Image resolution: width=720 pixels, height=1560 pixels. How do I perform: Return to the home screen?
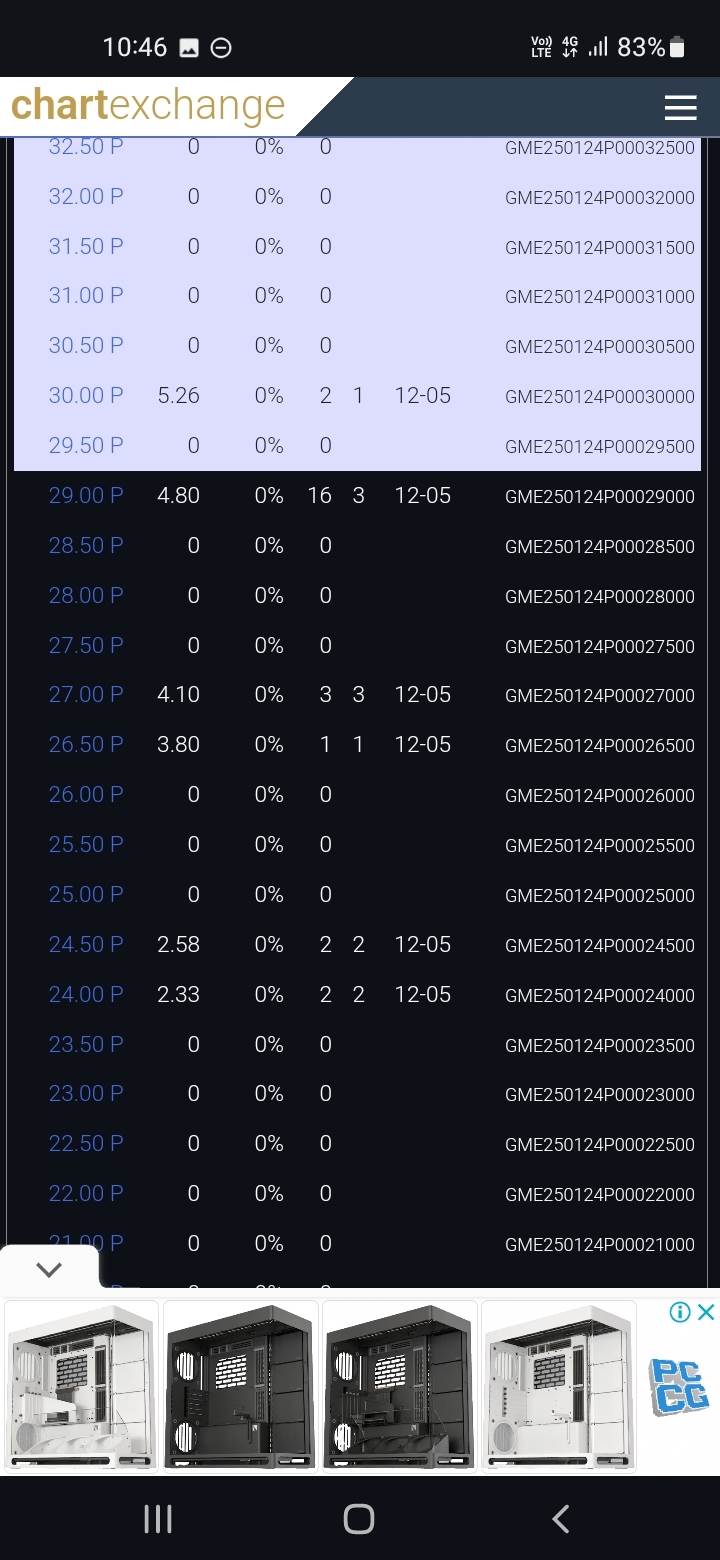pos(359,1519)
